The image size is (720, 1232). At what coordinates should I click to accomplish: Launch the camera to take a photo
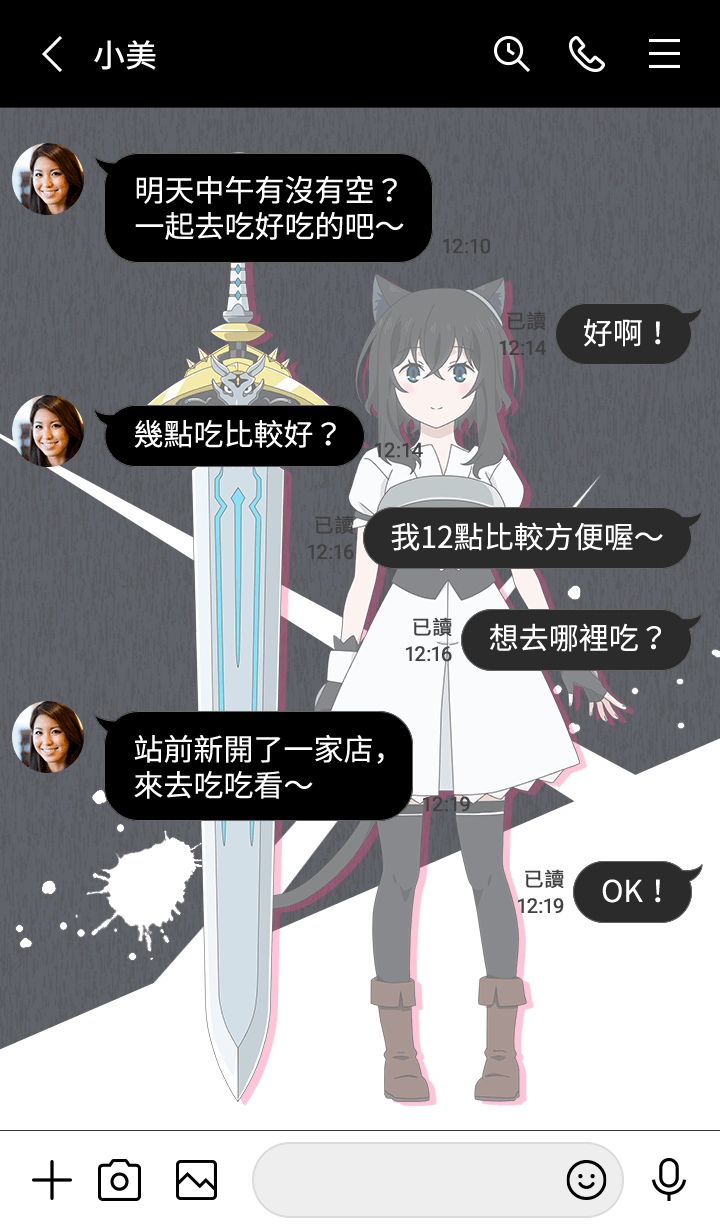[119, 1181]
